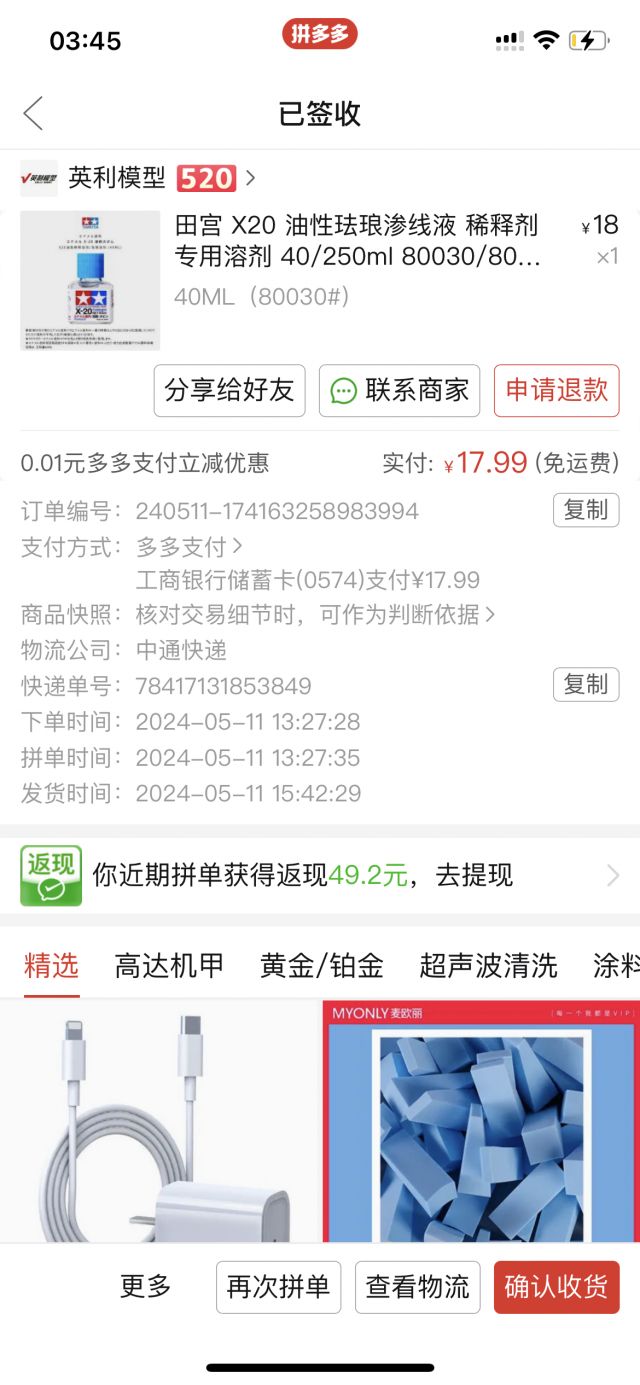Copy the 快递单号 tracking number

(585, 685)
